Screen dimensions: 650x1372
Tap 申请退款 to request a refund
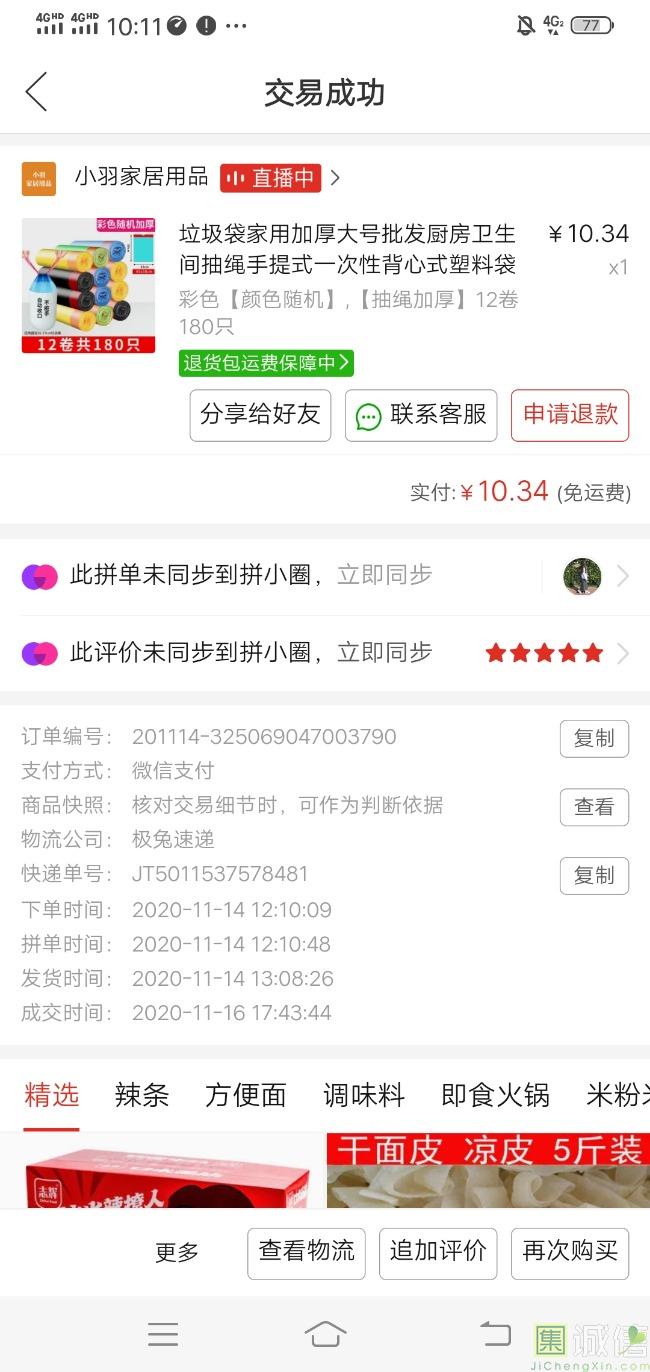click(570, 415)
